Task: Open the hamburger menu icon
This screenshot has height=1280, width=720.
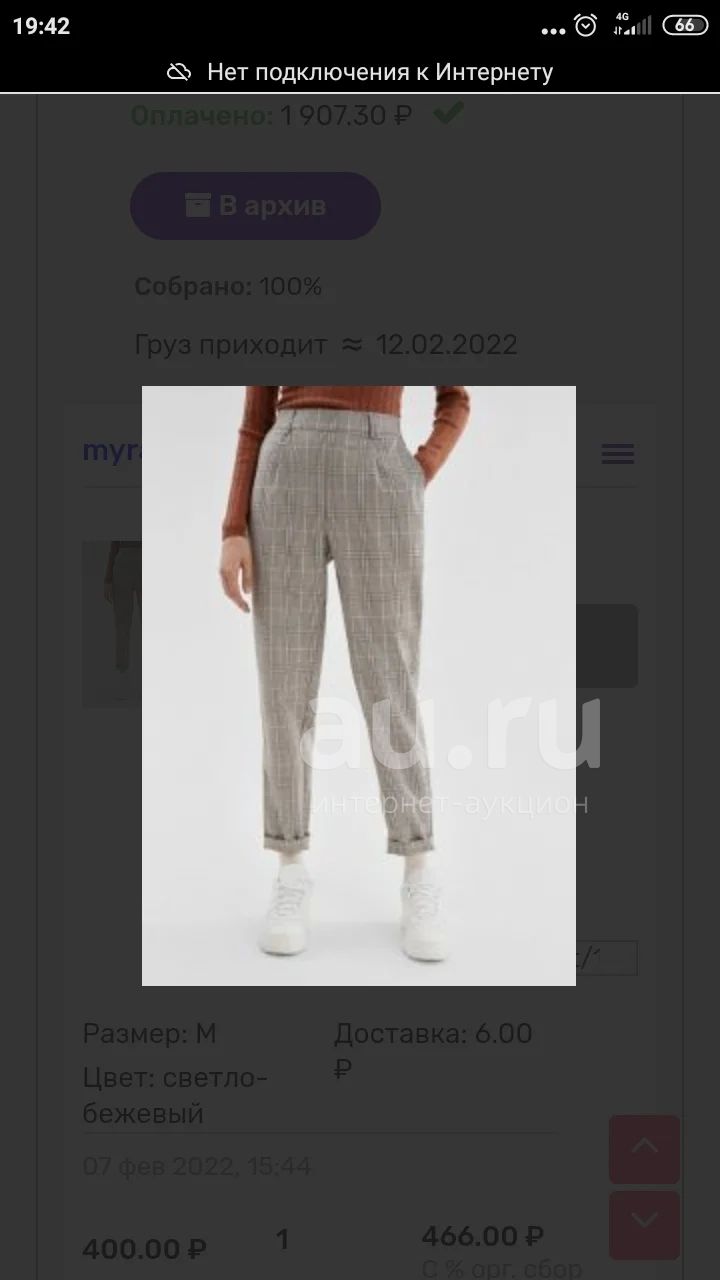Action: click(617, 454)
